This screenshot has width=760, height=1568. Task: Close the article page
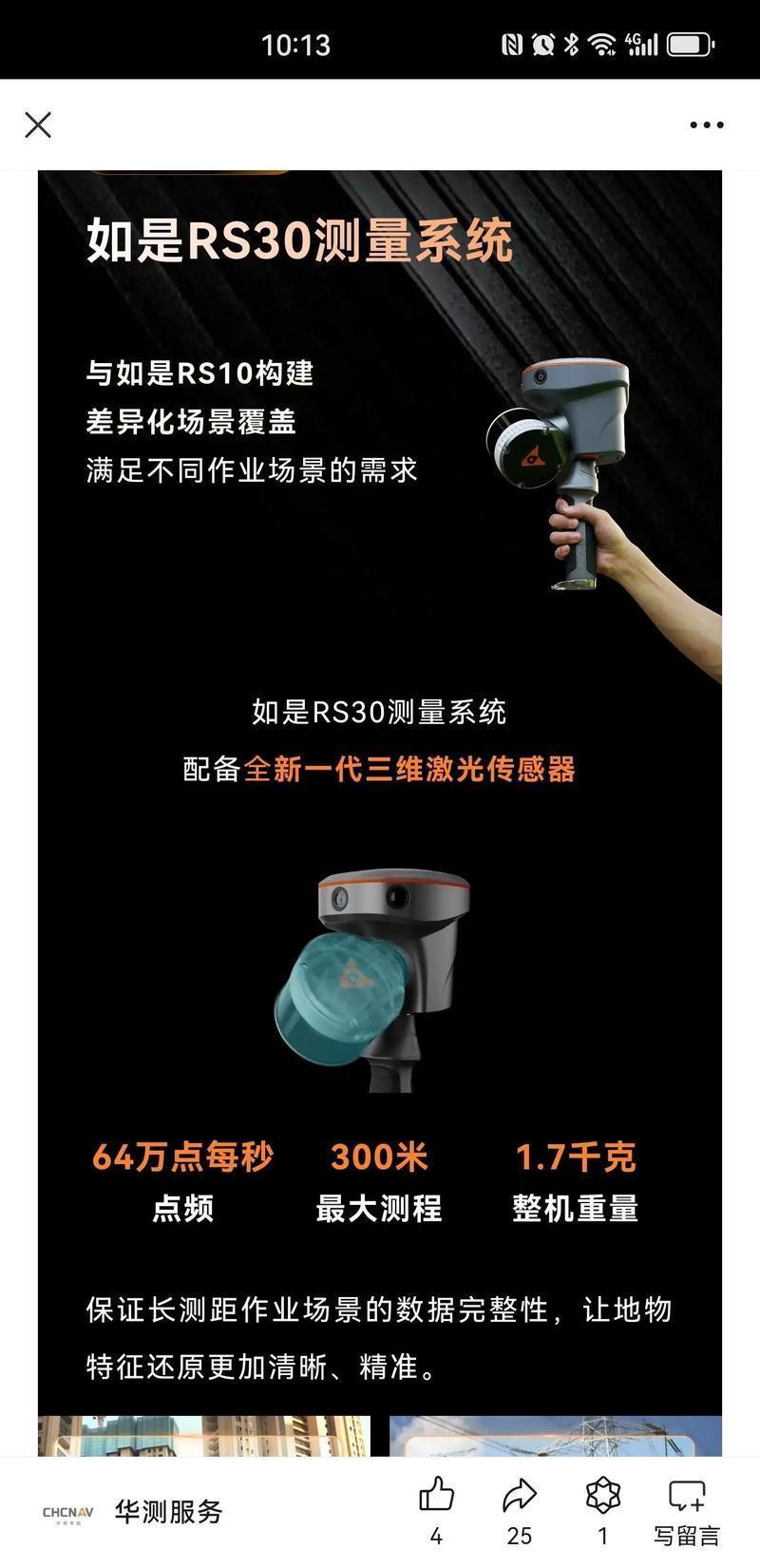pos(38,124)
